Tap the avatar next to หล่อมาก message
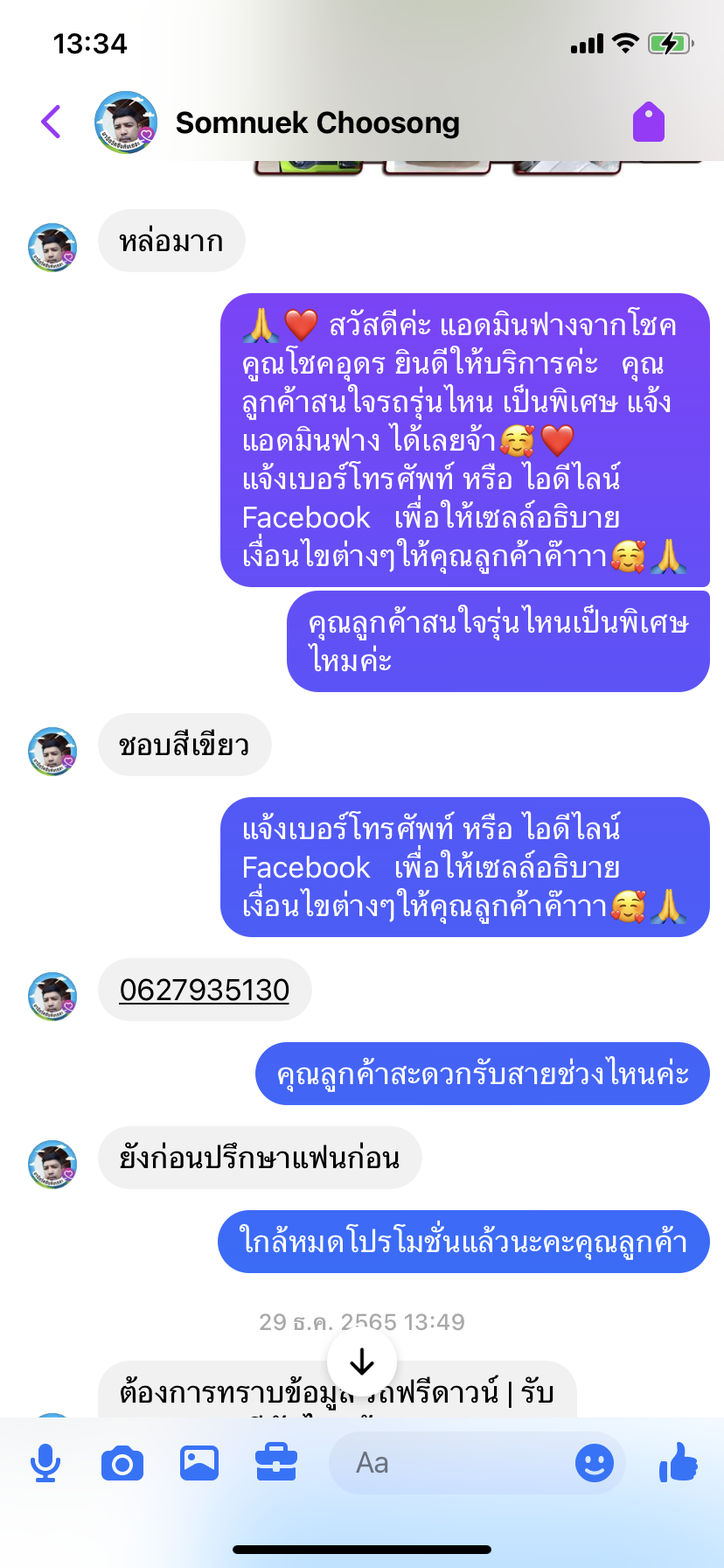 (x=52, y=248)
